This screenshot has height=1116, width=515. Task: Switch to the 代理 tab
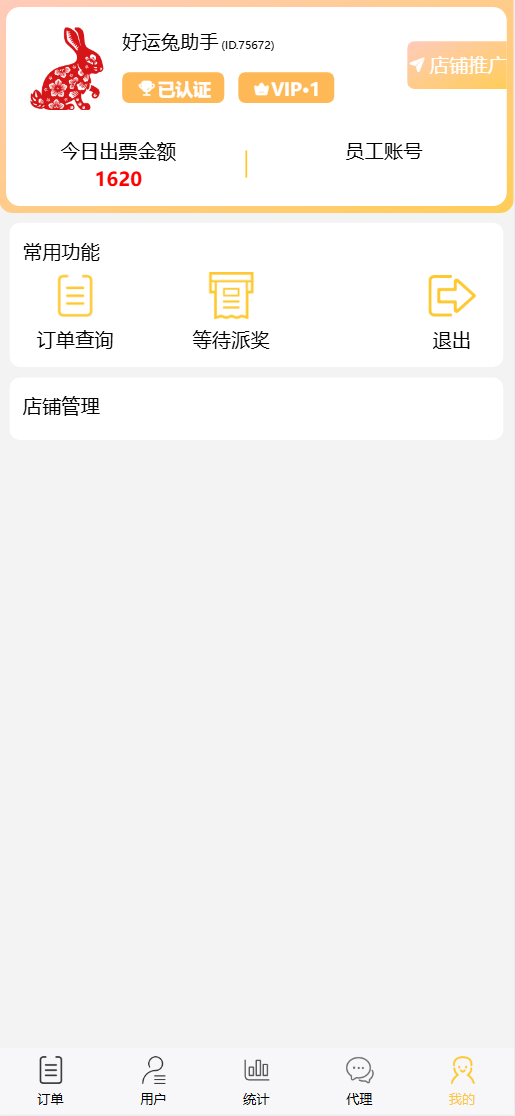[x=359, y=1080]
